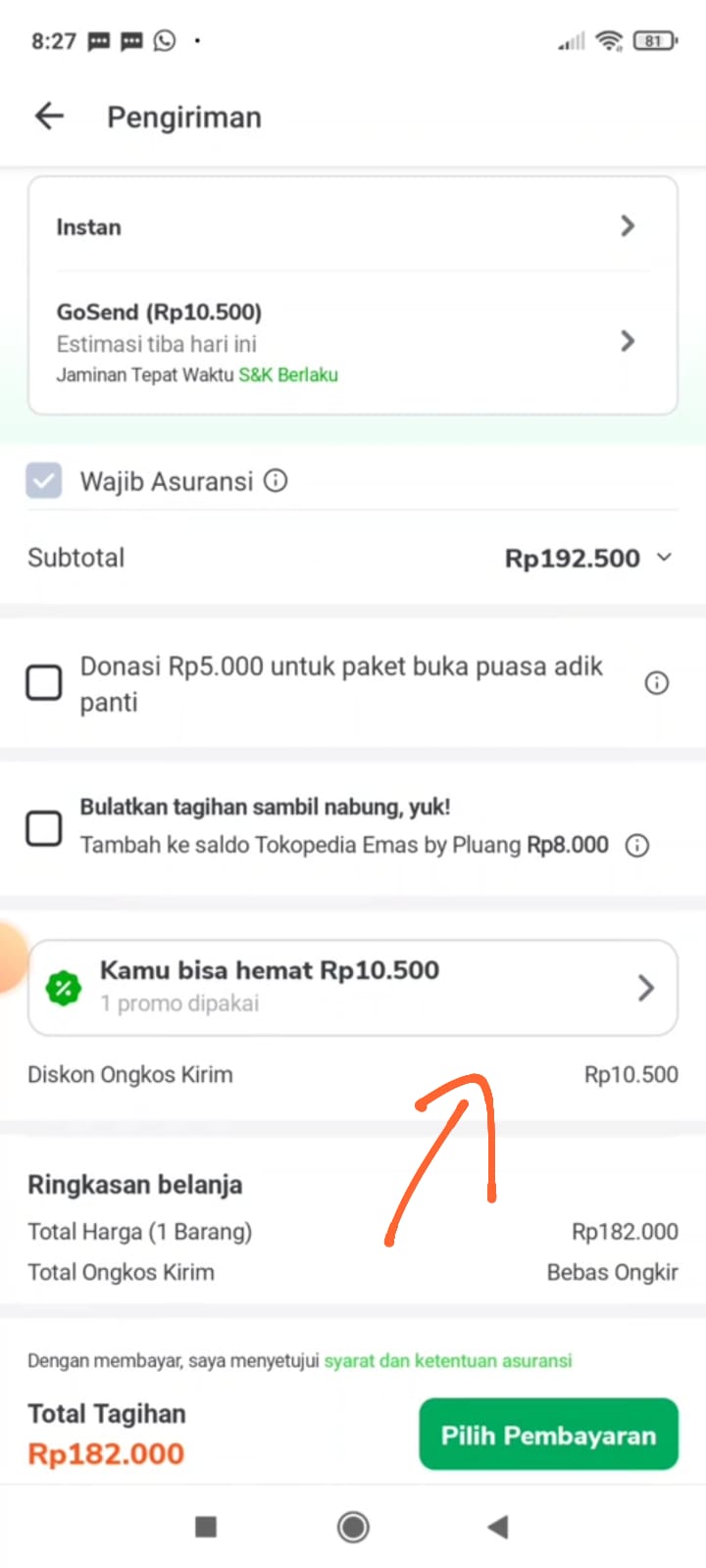The height and width of the screenshot is (1568, 706).
Task: Open the Kamu bisa hemat promo details
Action: pos(645,988)
